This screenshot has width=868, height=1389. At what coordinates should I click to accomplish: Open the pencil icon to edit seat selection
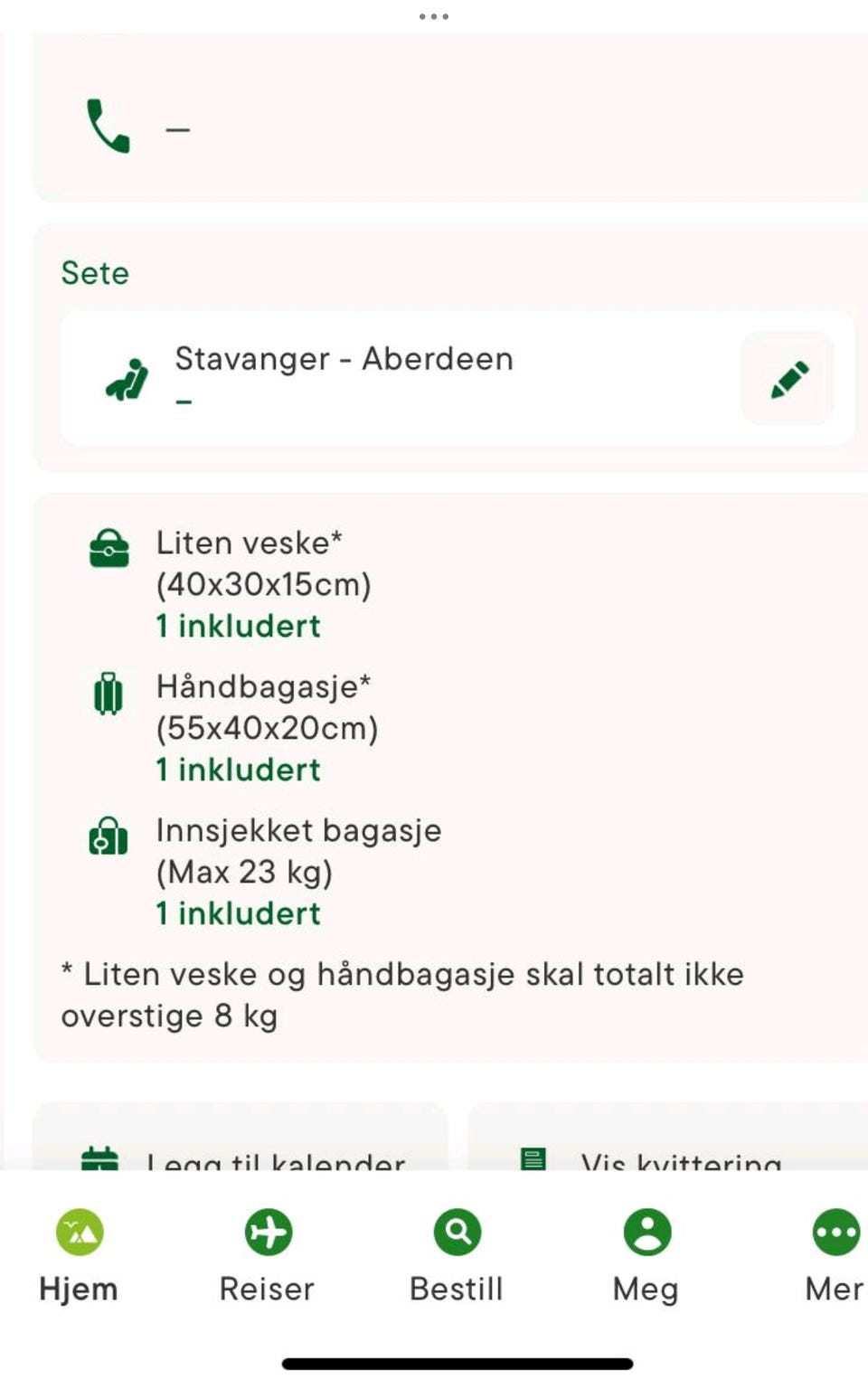(x=787, y=378)
